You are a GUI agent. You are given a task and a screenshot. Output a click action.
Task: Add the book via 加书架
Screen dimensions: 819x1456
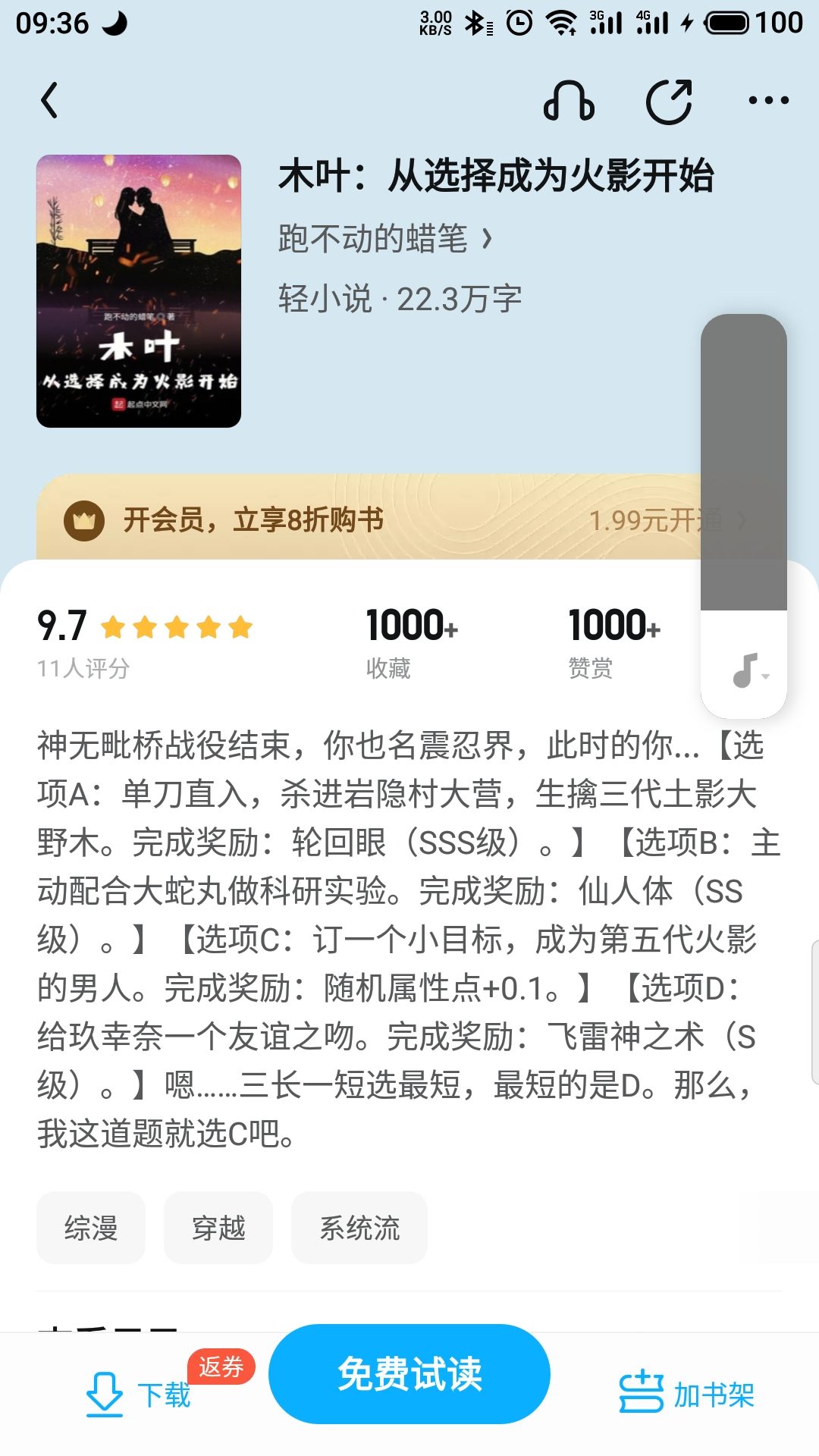click(687, 1394)
